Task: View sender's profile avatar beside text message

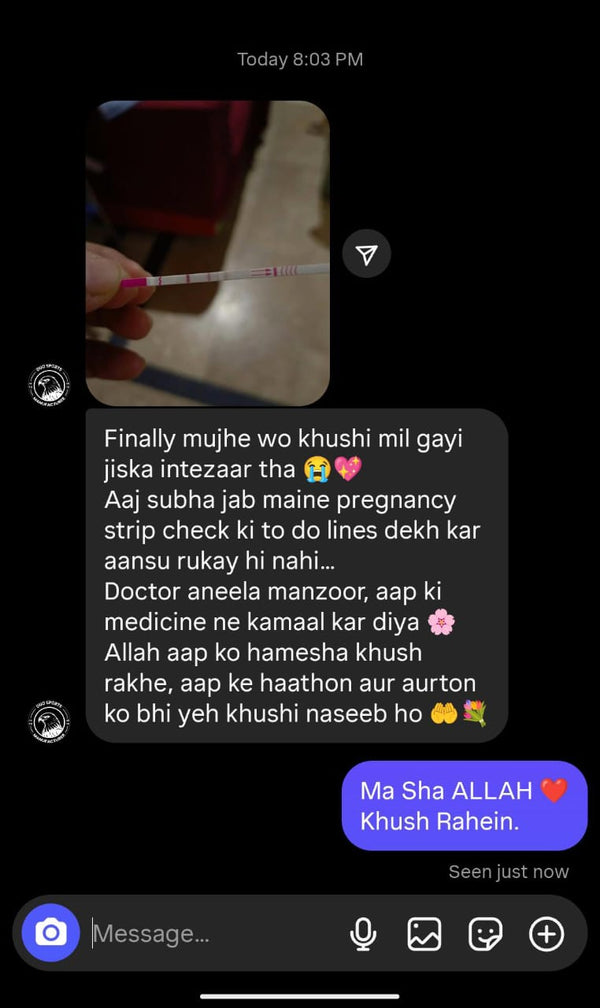Action: pos(49,721)
